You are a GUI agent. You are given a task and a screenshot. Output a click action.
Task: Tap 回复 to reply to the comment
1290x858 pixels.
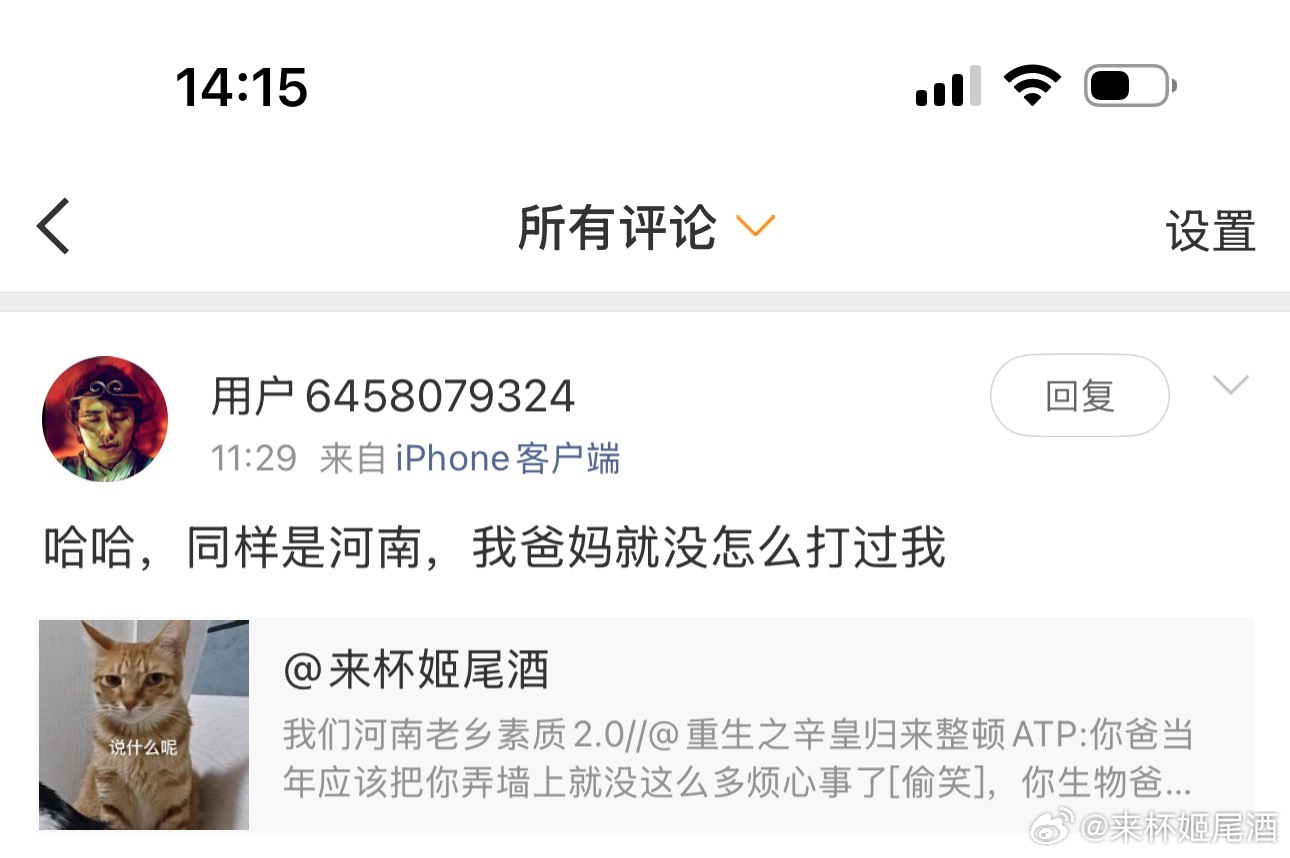click(1079, 396)
